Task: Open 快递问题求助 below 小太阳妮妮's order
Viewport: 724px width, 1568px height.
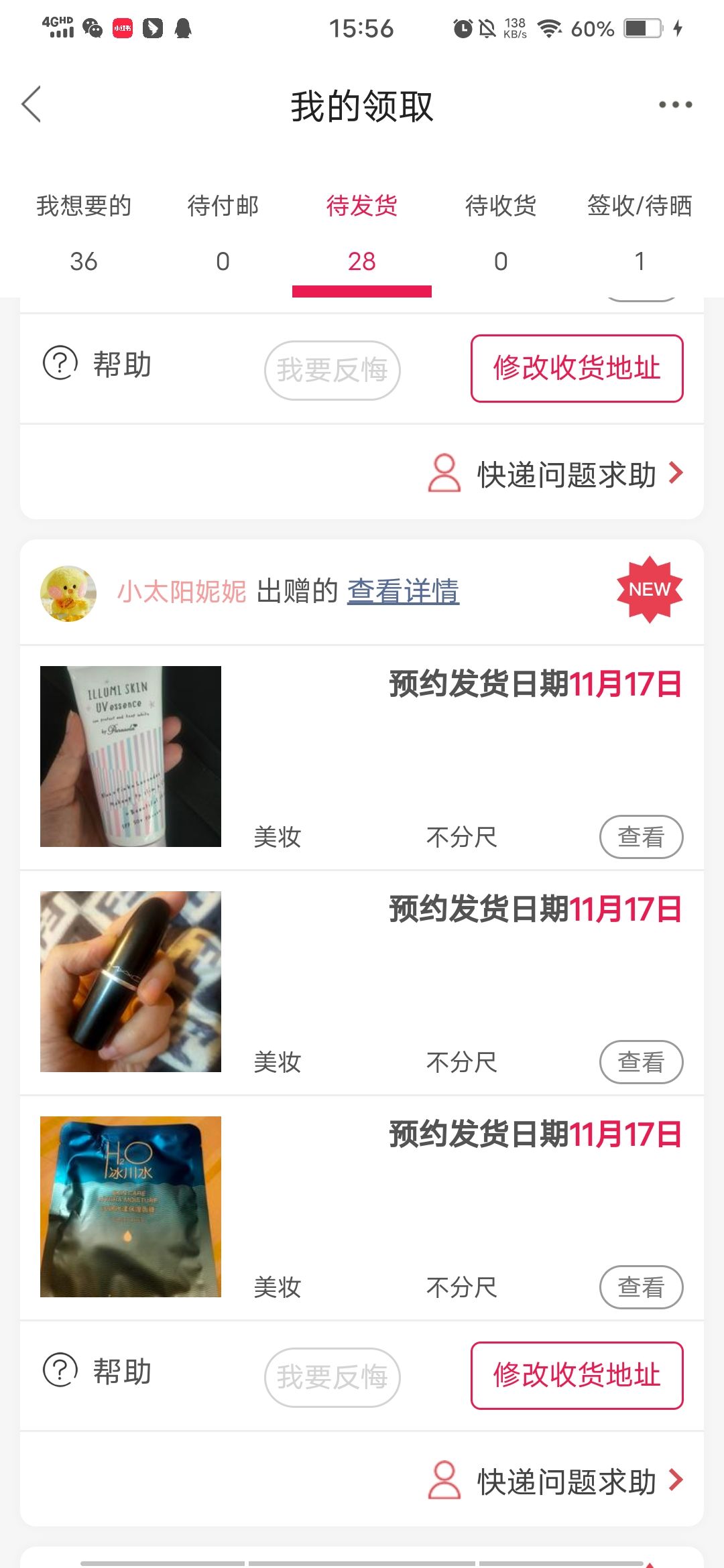Action: [556, 1481]
